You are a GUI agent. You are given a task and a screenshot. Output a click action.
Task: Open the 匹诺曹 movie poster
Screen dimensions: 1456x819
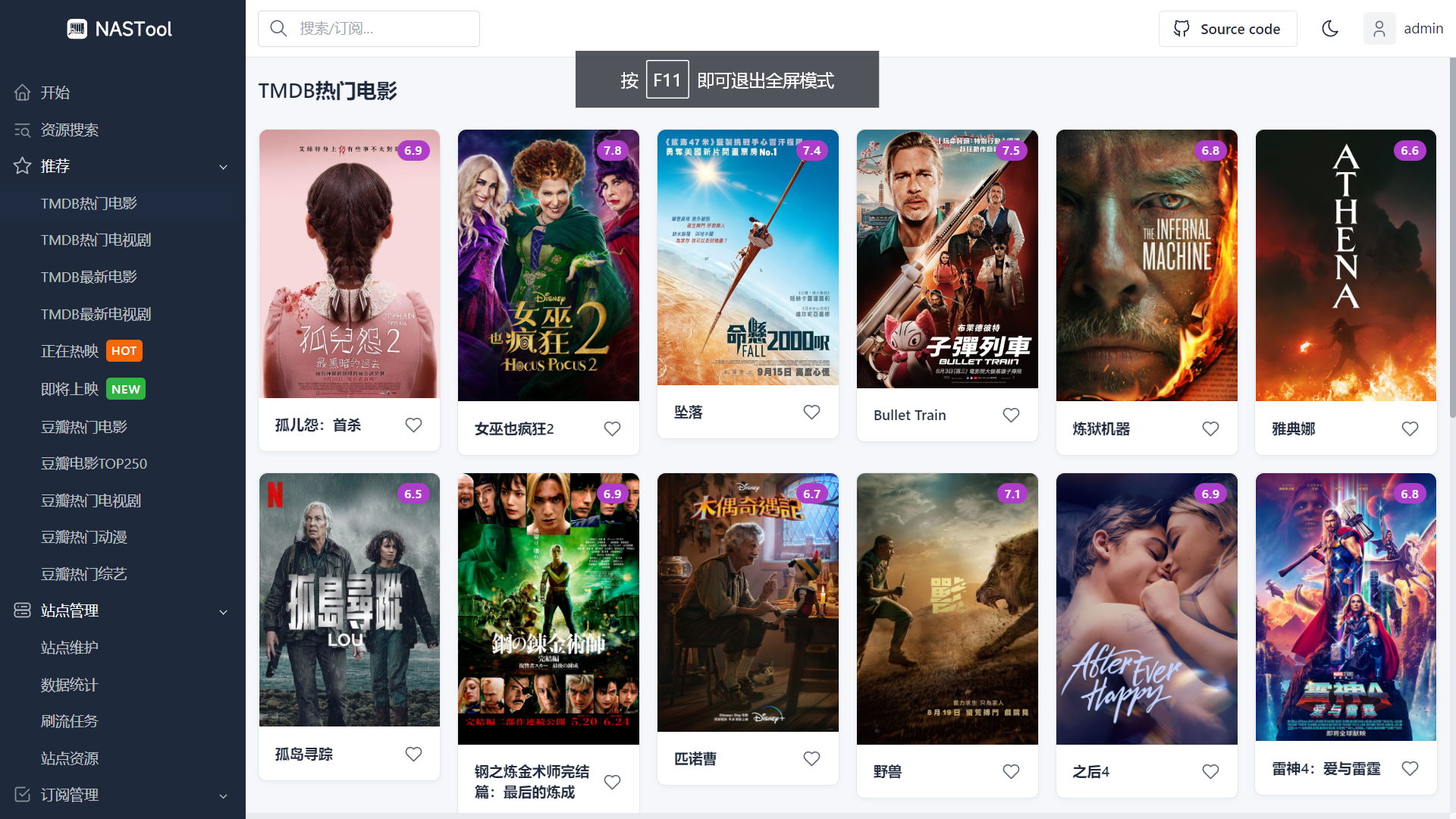[748, 603]
